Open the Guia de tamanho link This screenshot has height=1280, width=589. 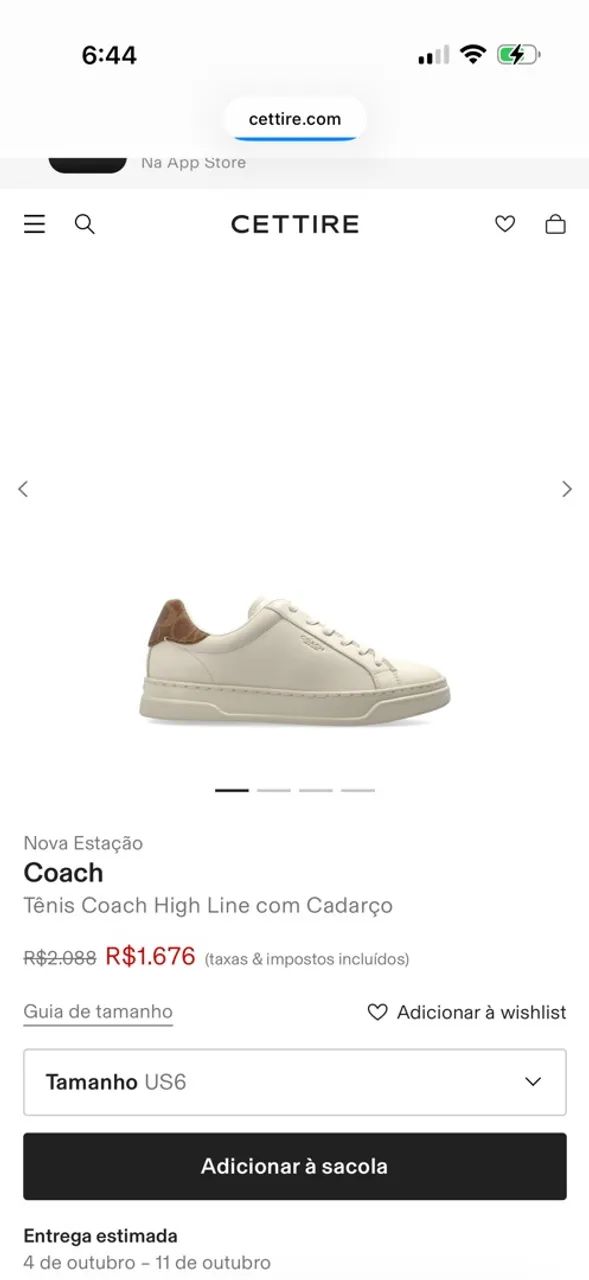[98, 1012]
